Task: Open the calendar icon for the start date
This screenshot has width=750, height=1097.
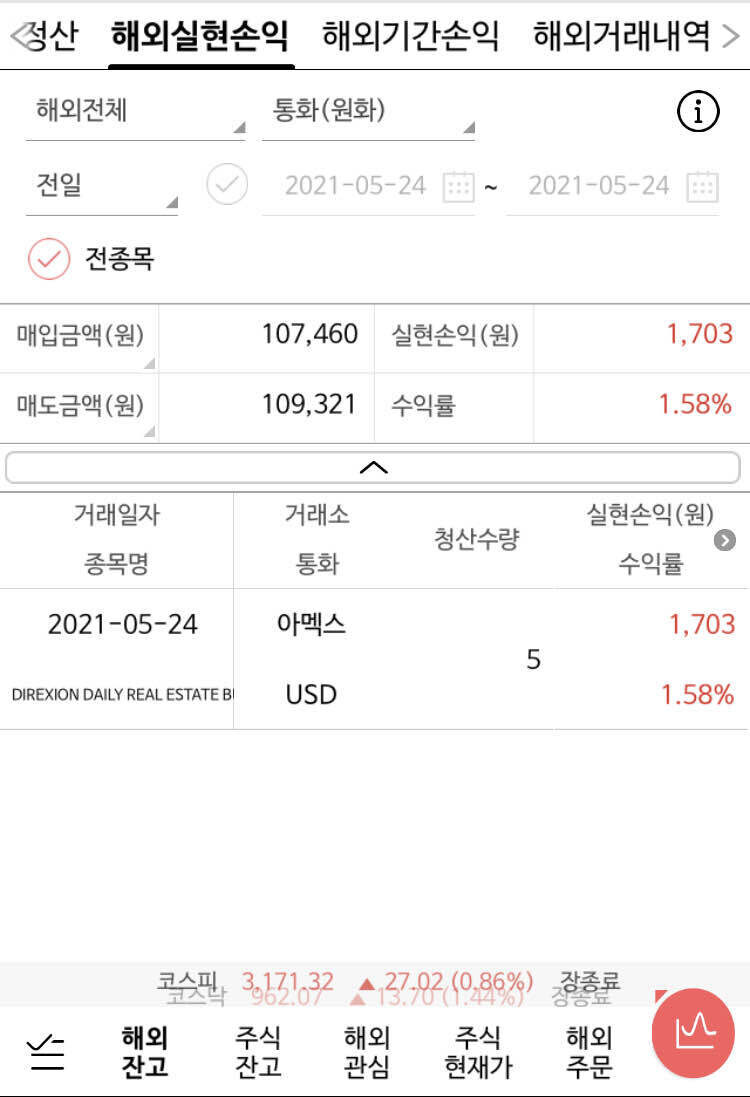Action: click(x=457, y=186)
